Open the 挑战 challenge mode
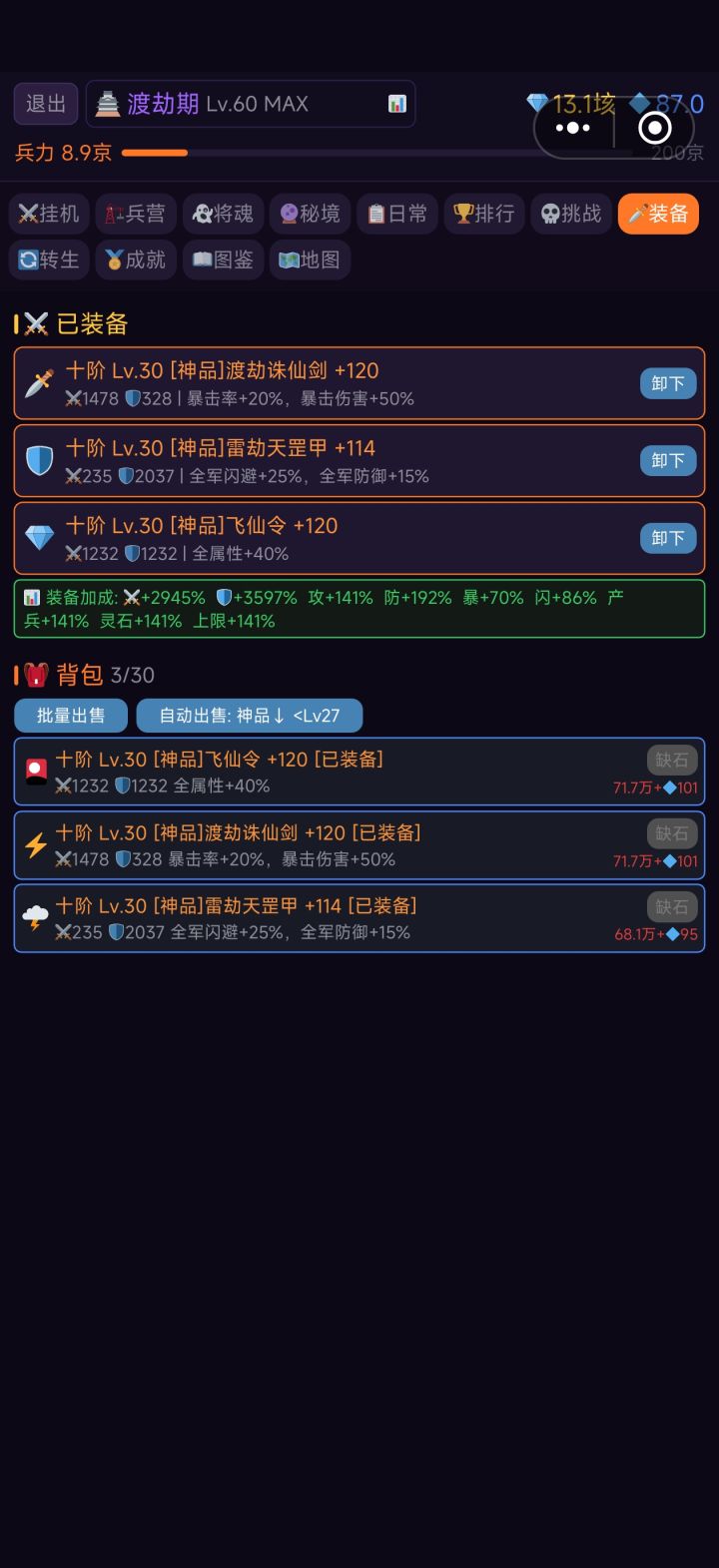Screen dimensions: 719x1568 point(570,214)
